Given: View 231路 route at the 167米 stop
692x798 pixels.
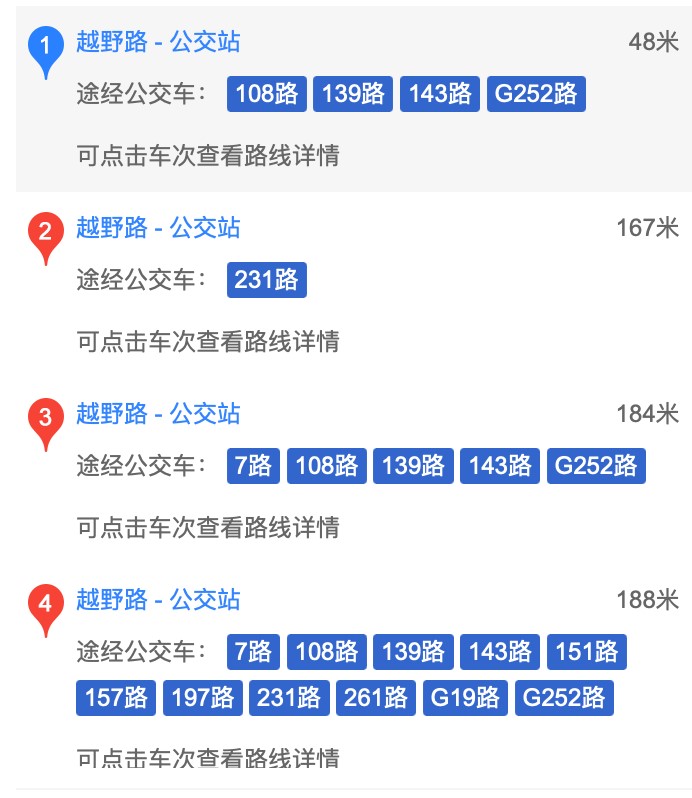Looking at the screenshot, I should (x=267, y=280).
